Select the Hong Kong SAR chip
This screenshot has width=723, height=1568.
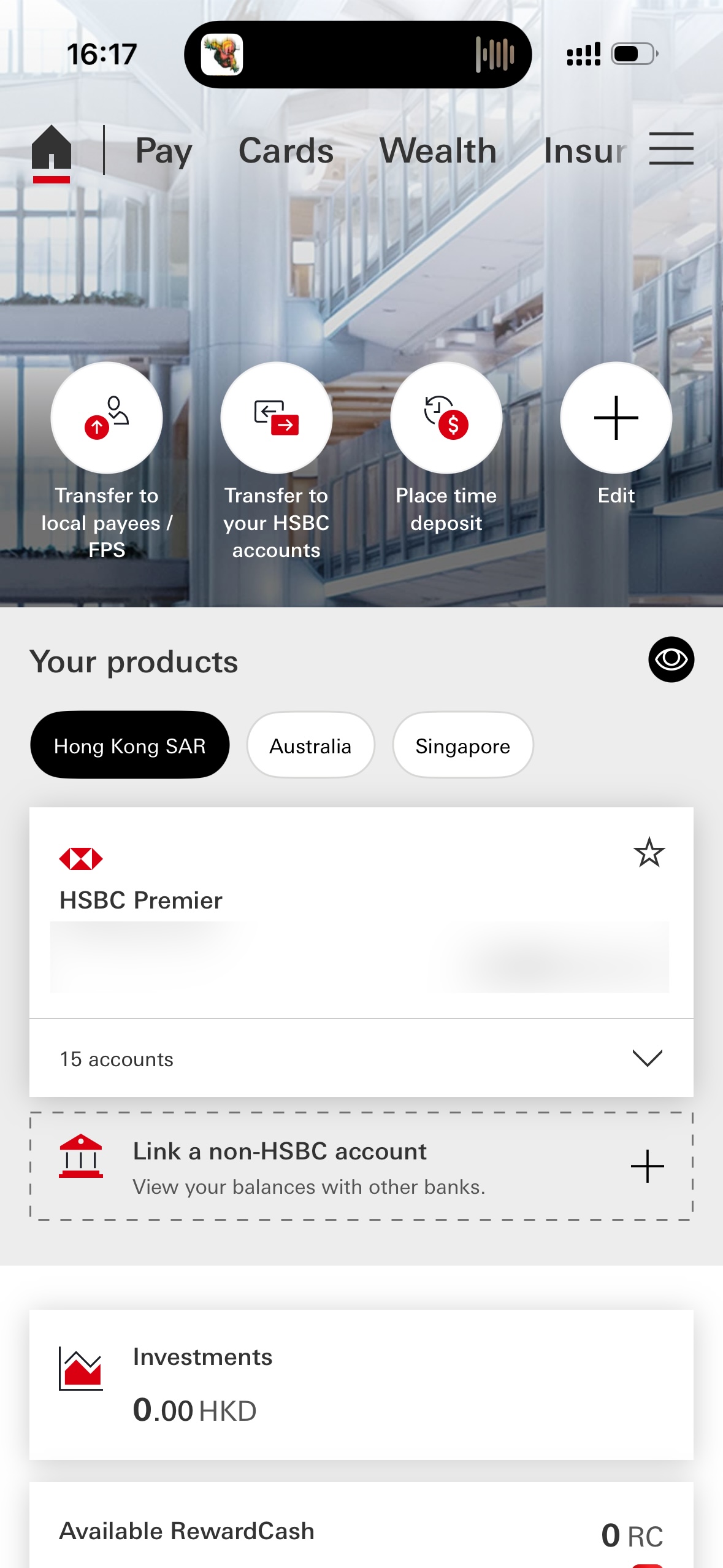[129, 745]
